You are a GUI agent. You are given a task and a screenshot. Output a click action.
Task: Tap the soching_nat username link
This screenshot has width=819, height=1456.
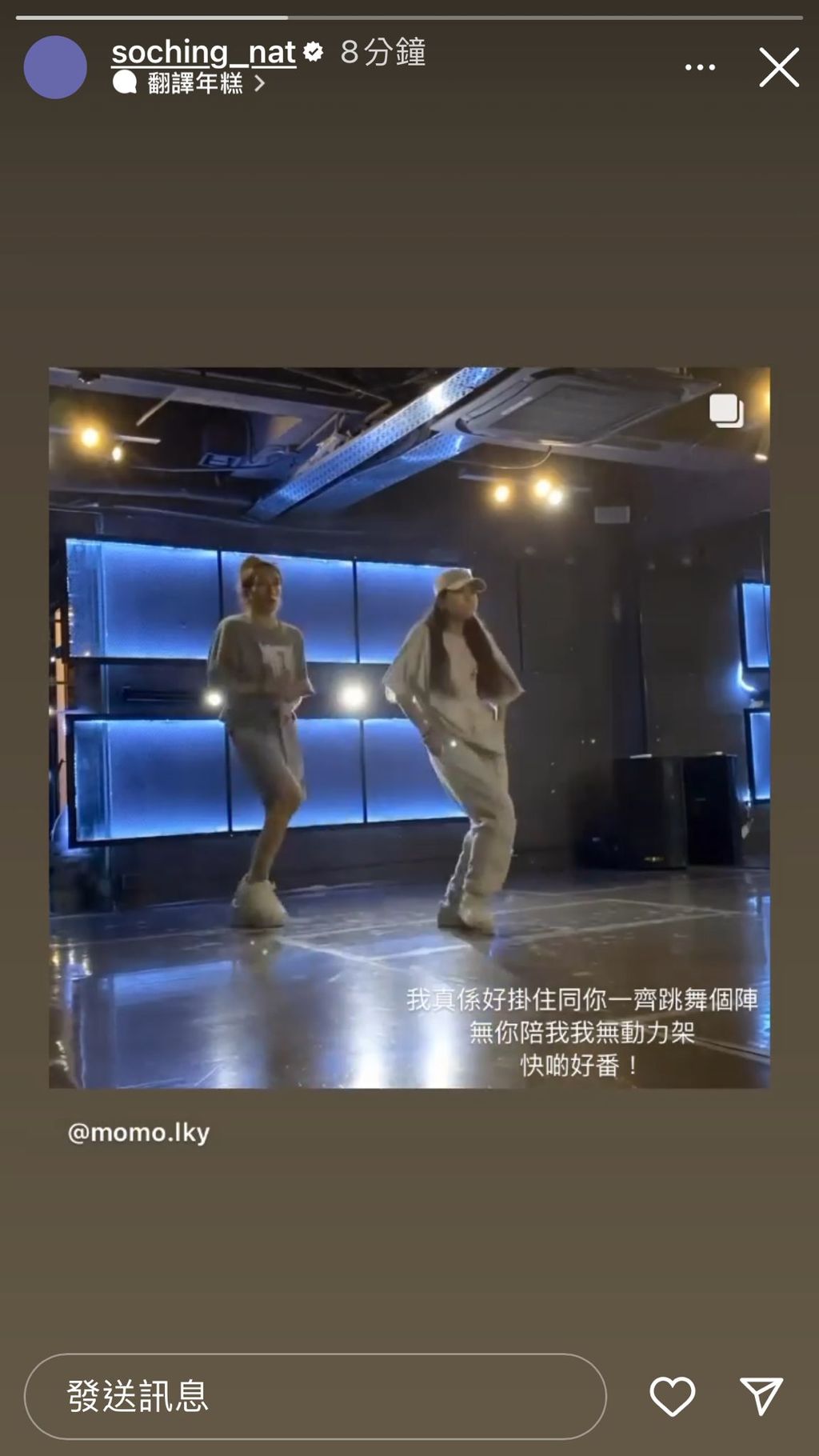tap(203, 53)
